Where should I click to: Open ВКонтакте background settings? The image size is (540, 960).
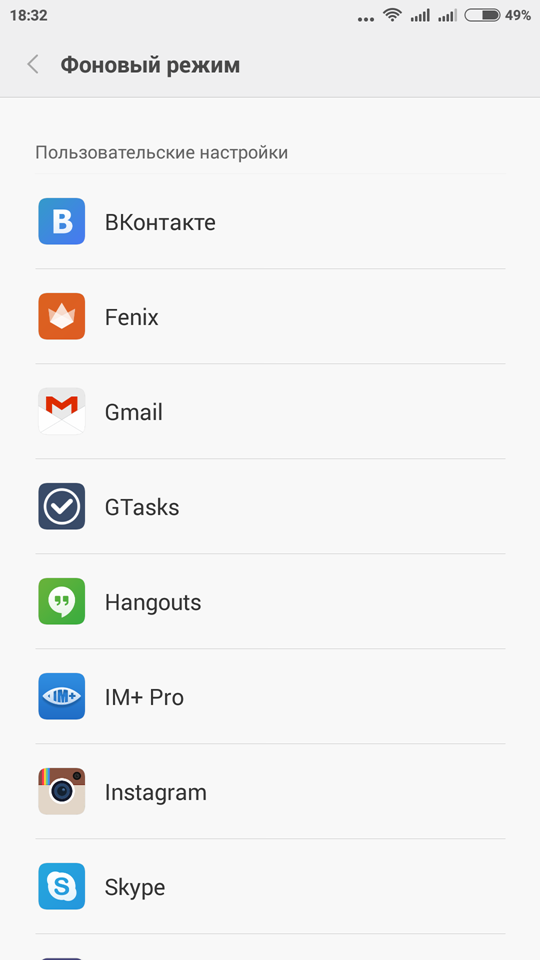[x=270, y=221]
